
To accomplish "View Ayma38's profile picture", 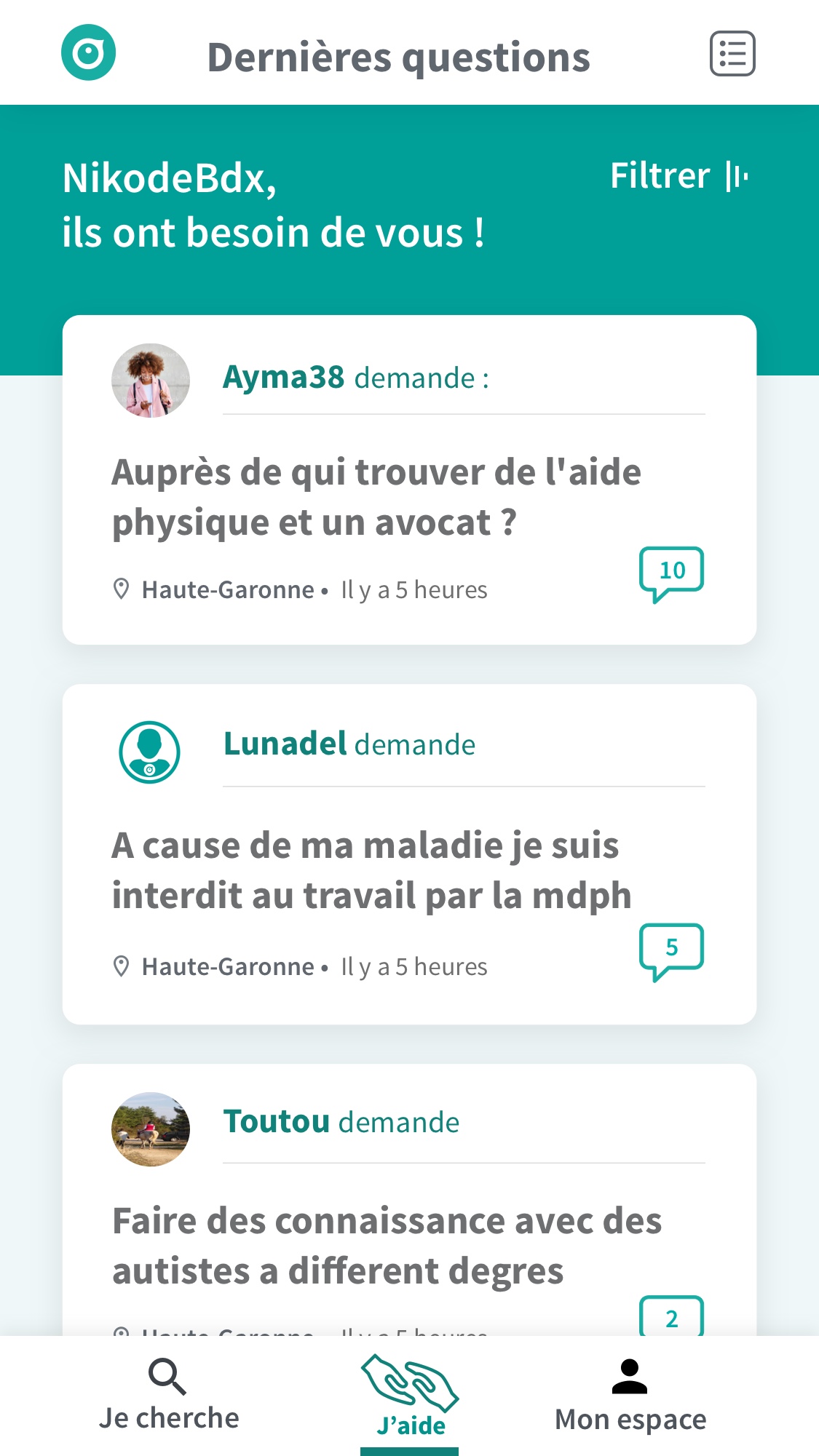I will pos(151,381).
